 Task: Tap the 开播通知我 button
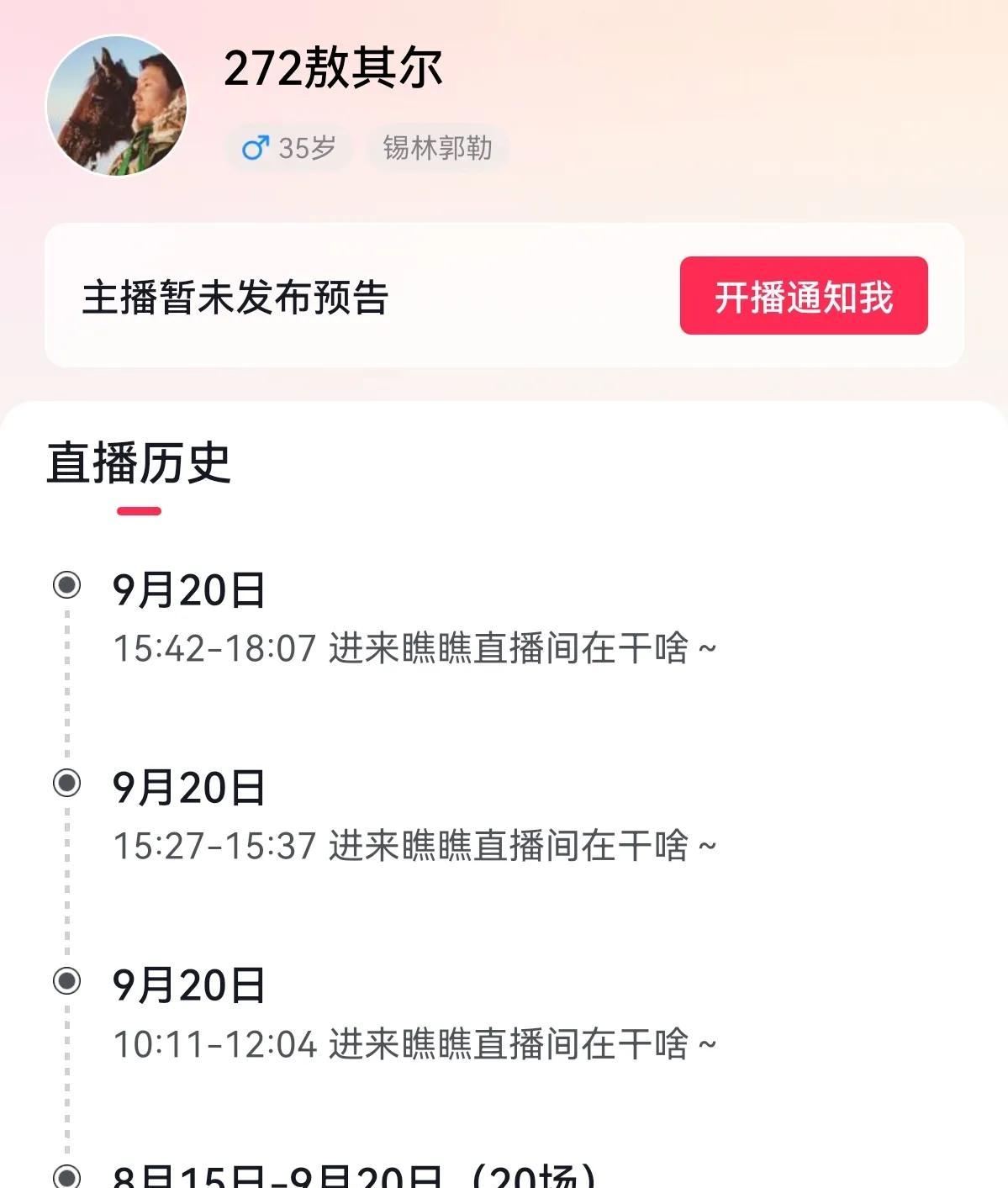(803, 296)
